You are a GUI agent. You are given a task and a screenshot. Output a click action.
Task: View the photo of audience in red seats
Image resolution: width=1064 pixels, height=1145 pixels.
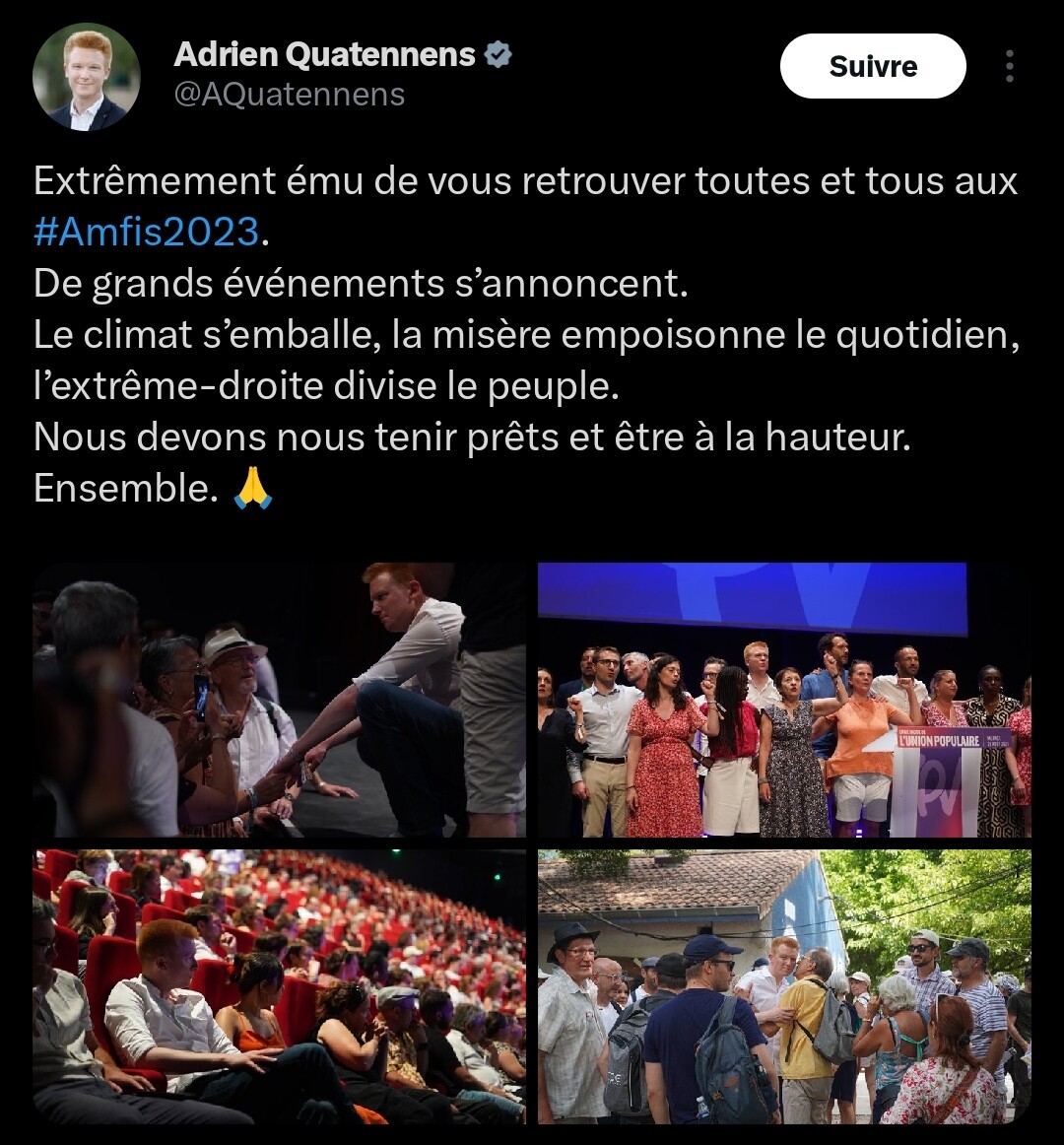(280, 985)
